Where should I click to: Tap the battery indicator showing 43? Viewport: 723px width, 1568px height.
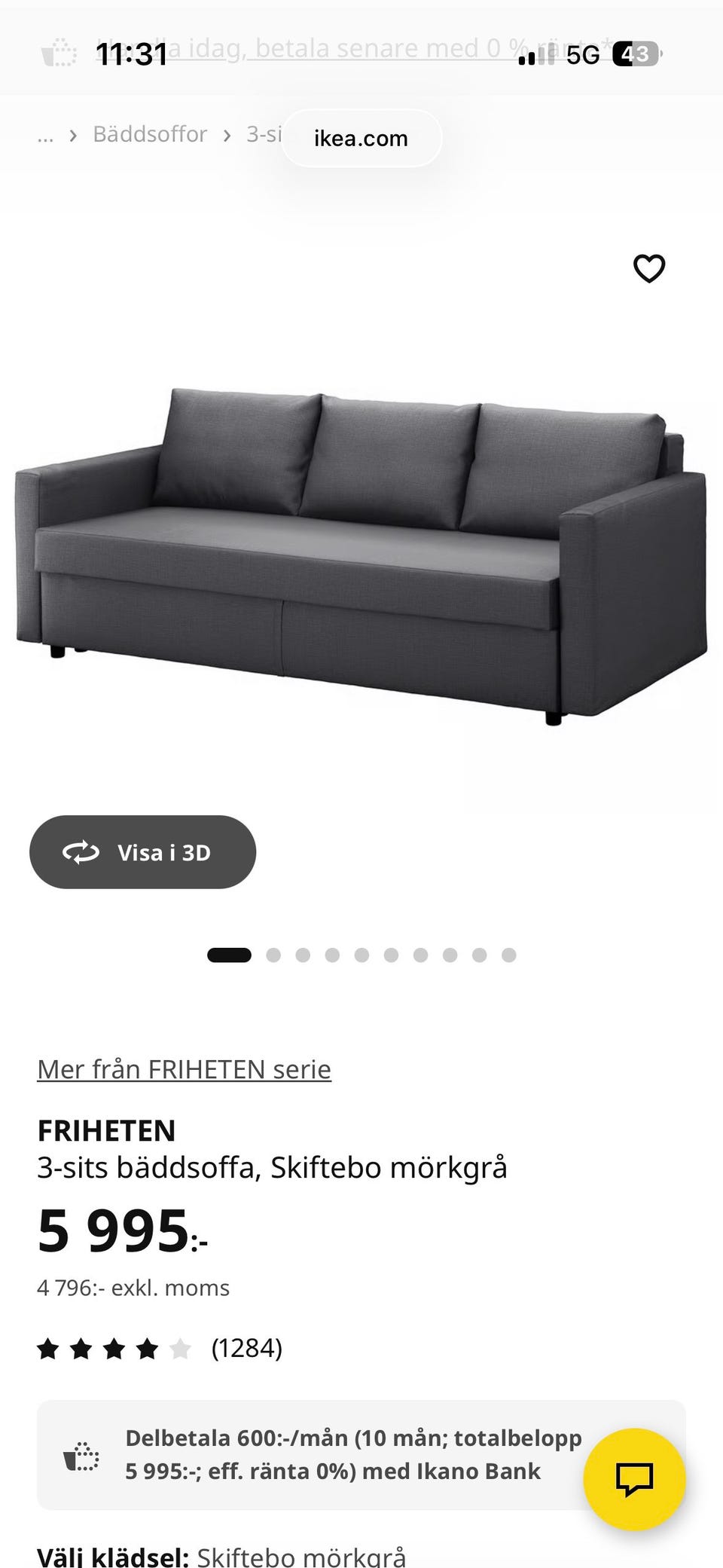[x=635, y=52]
